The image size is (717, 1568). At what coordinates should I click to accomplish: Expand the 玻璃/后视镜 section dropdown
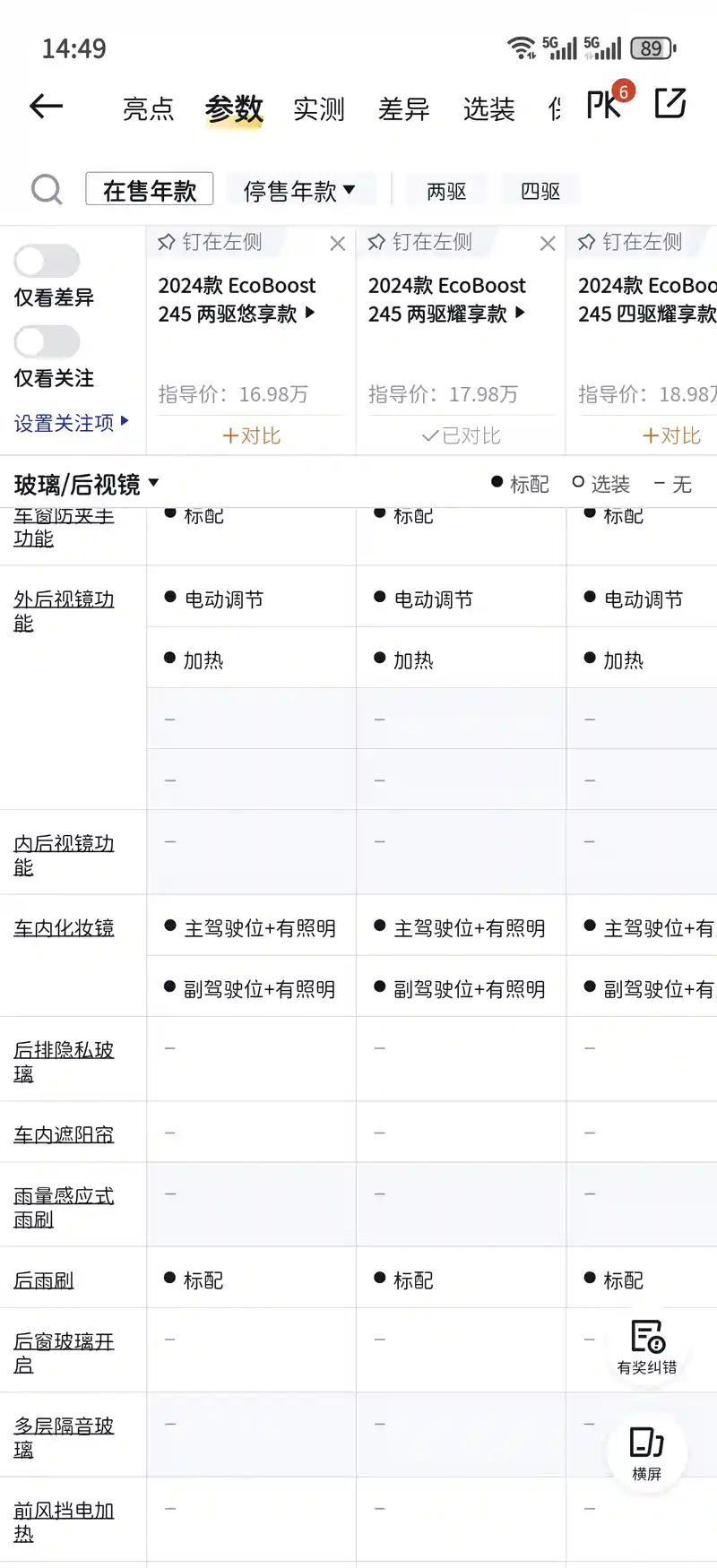87,485
